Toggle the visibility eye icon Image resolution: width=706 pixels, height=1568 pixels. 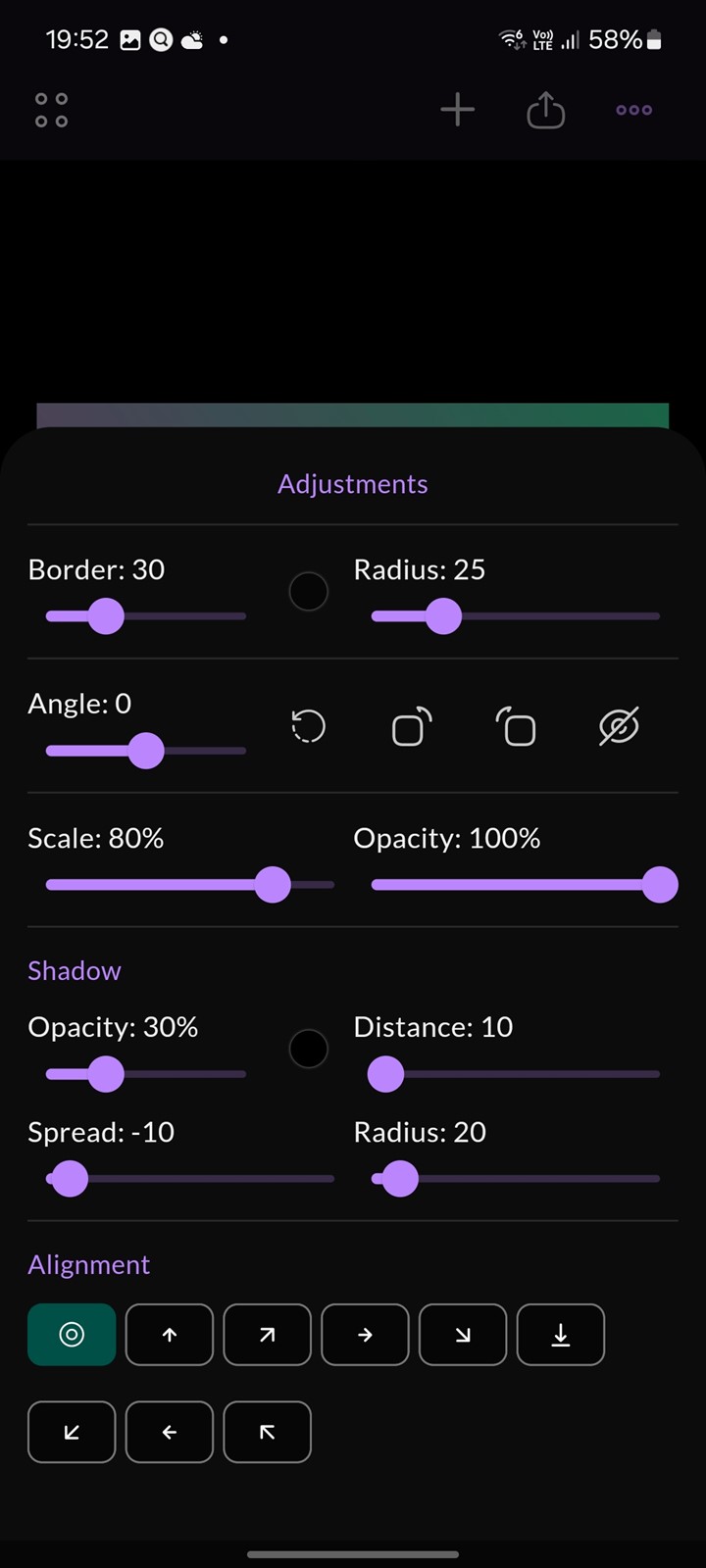[x=619, y=727]
